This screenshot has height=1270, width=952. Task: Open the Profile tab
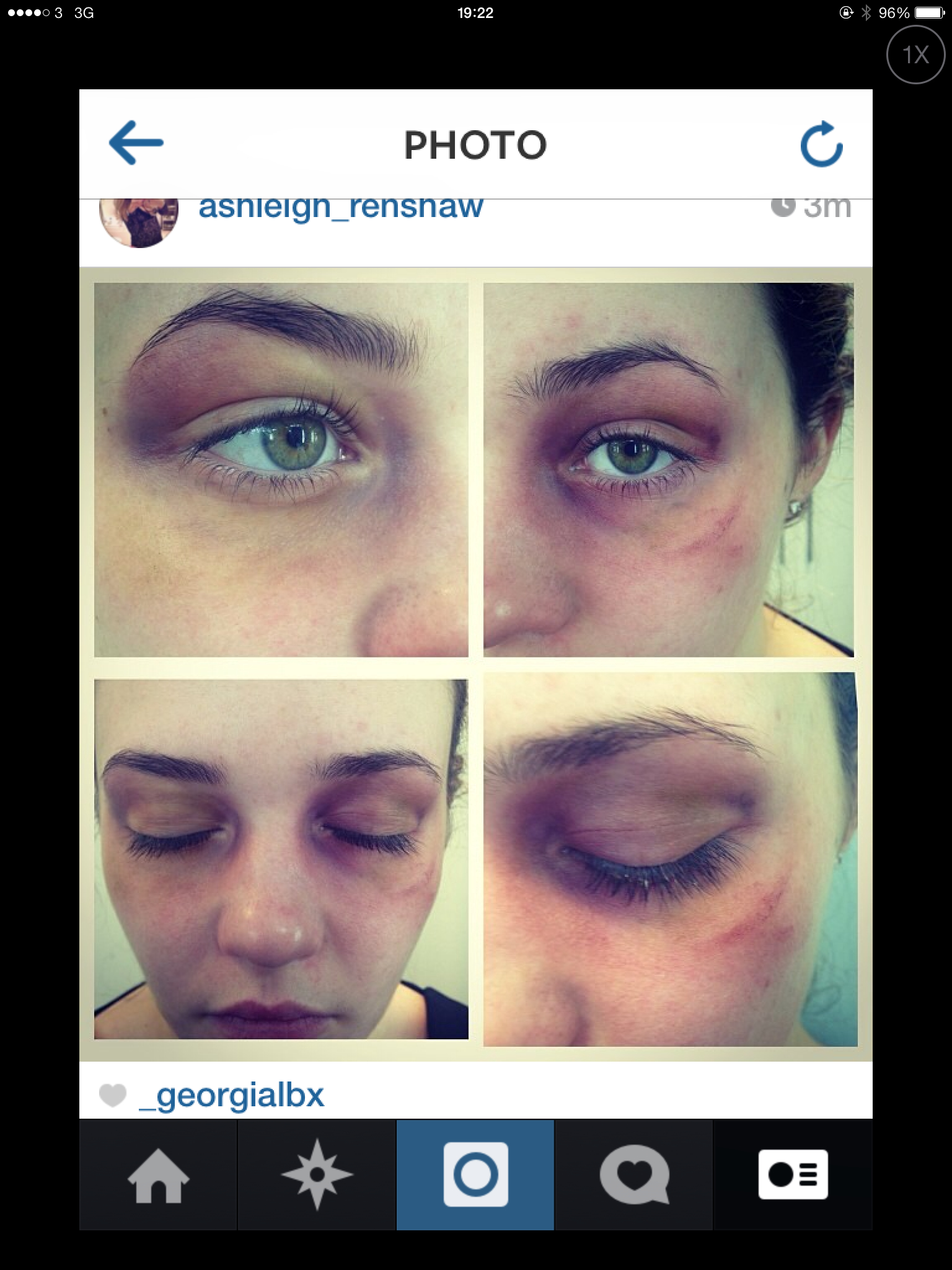pyautogui.click(x=793, y=1175)
